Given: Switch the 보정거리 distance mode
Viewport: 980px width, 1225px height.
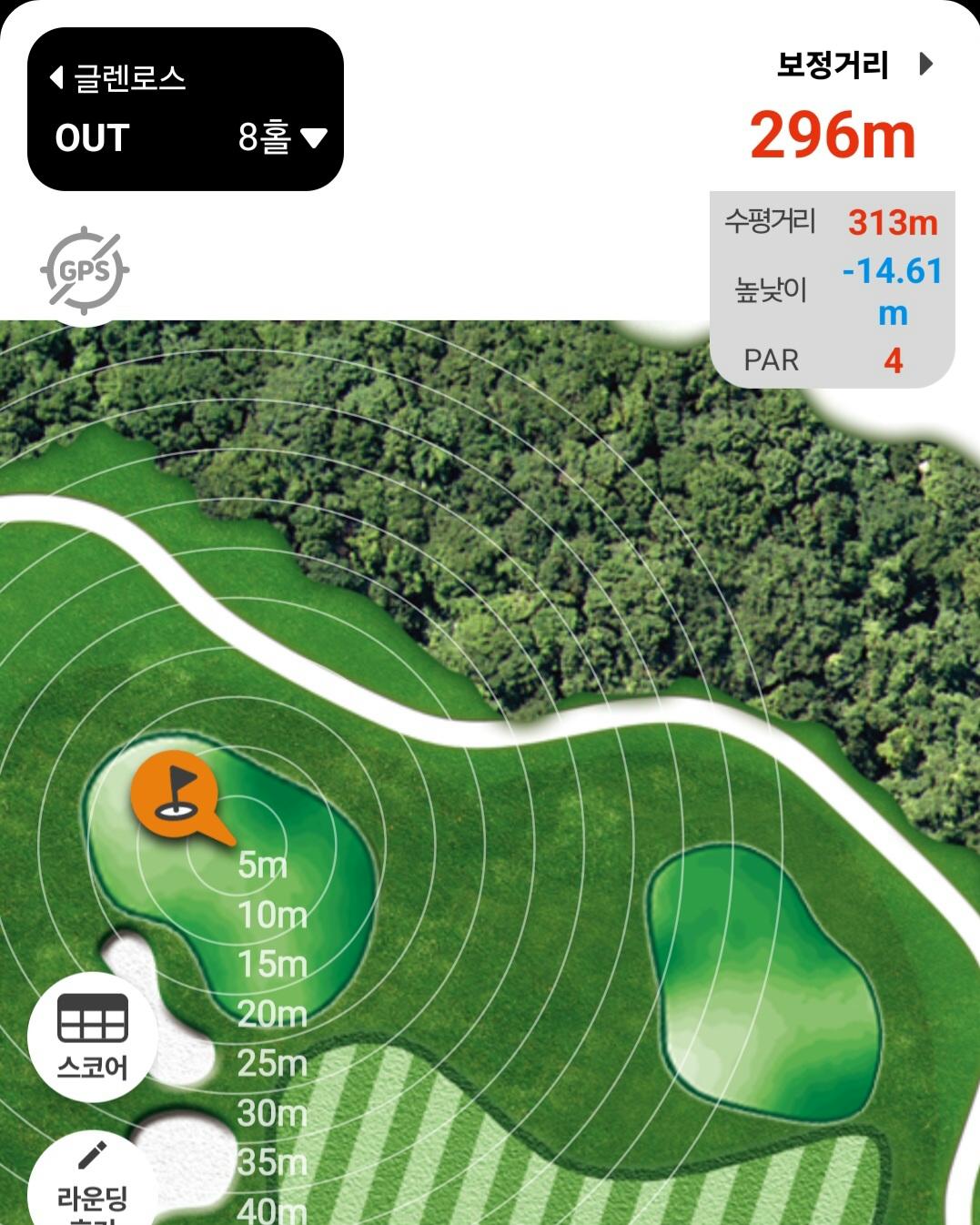Looking at the screenshot, I should coord(854,66).
